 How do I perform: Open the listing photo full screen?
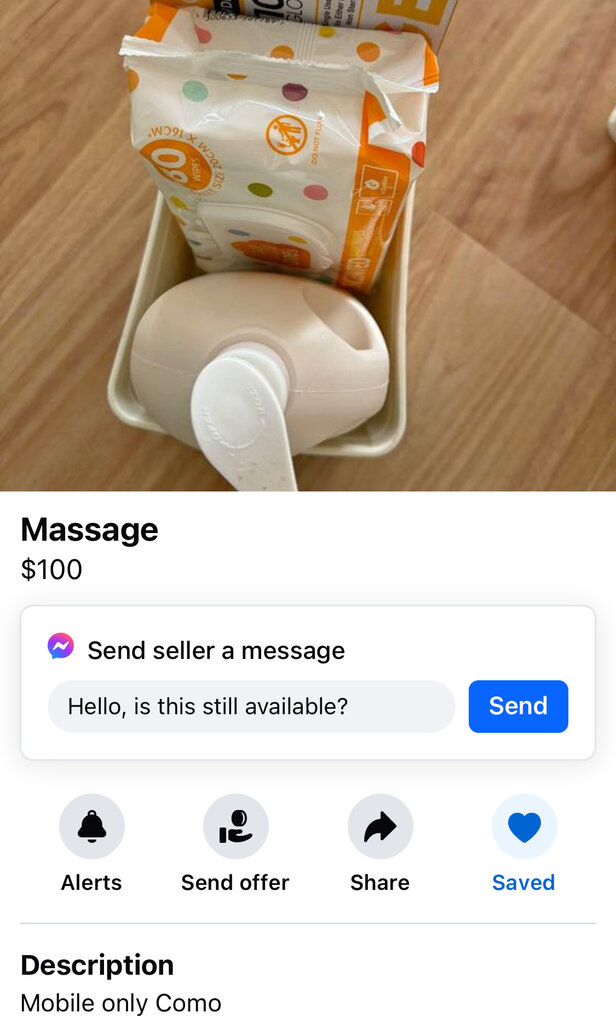pyautogui.click(x=308, y=245)
